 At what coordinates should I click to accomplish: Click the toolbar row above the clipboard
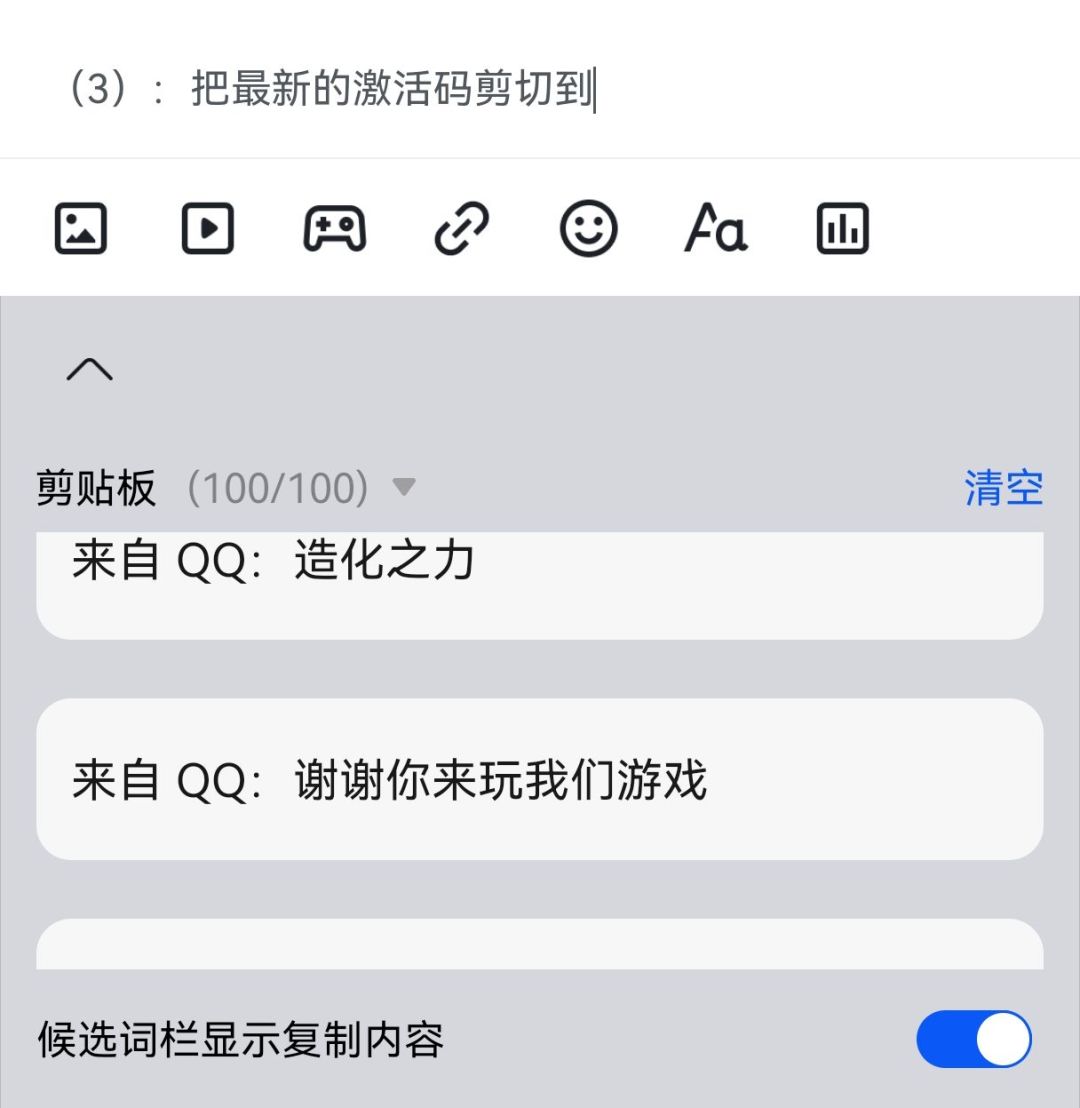coord(460,228)
